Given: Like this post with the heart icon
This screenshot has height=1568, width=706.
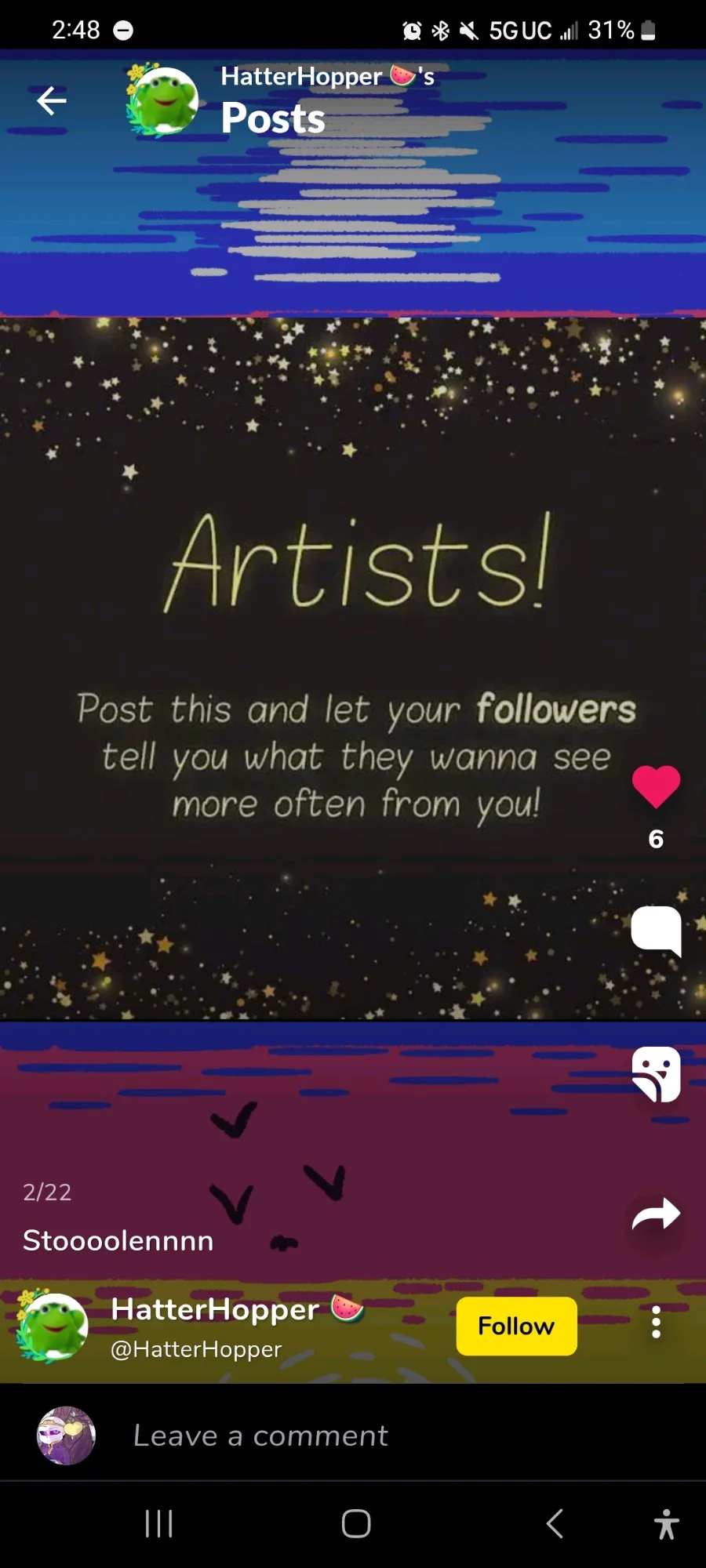Looking at the screenshot, I should pos(656,786).
